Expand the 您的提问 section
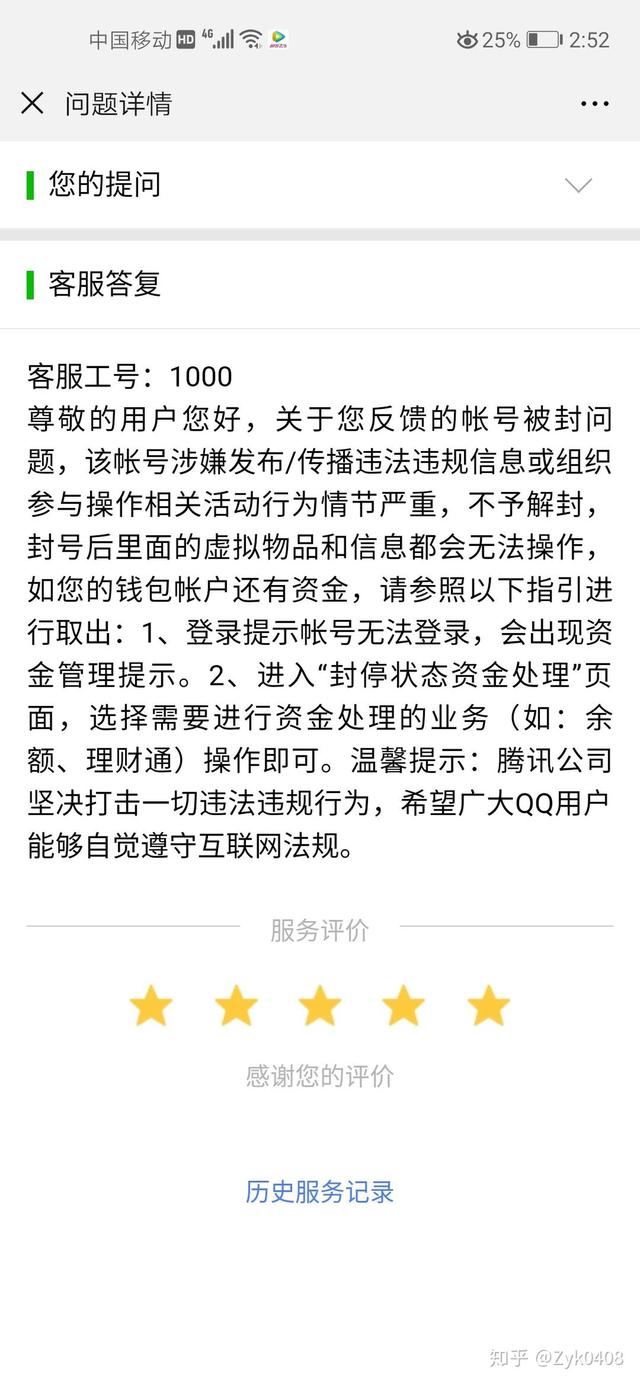The height and width of the screenshot is (1387, 640). point(578,185)
